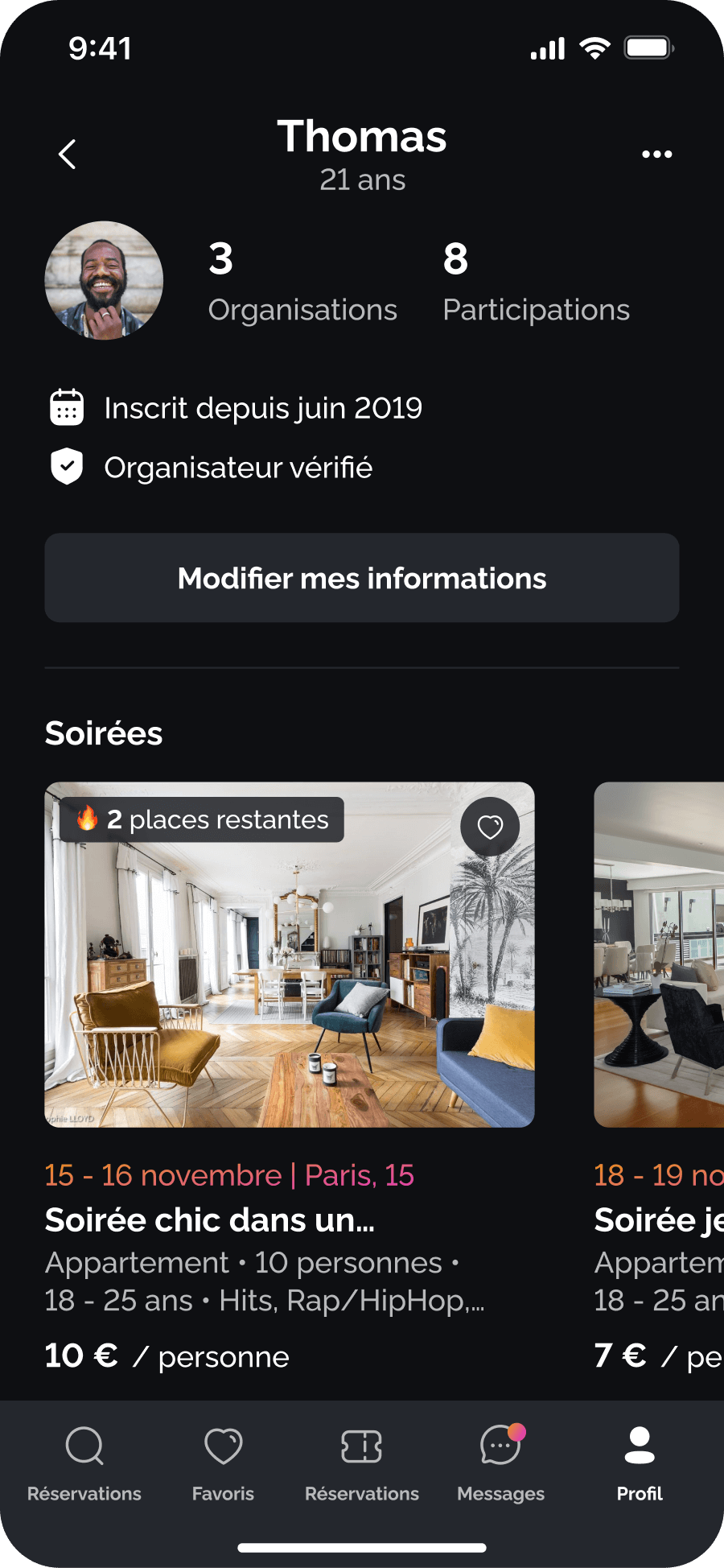
Task: Tap Modifier mes informations
Action: point(362,578)
